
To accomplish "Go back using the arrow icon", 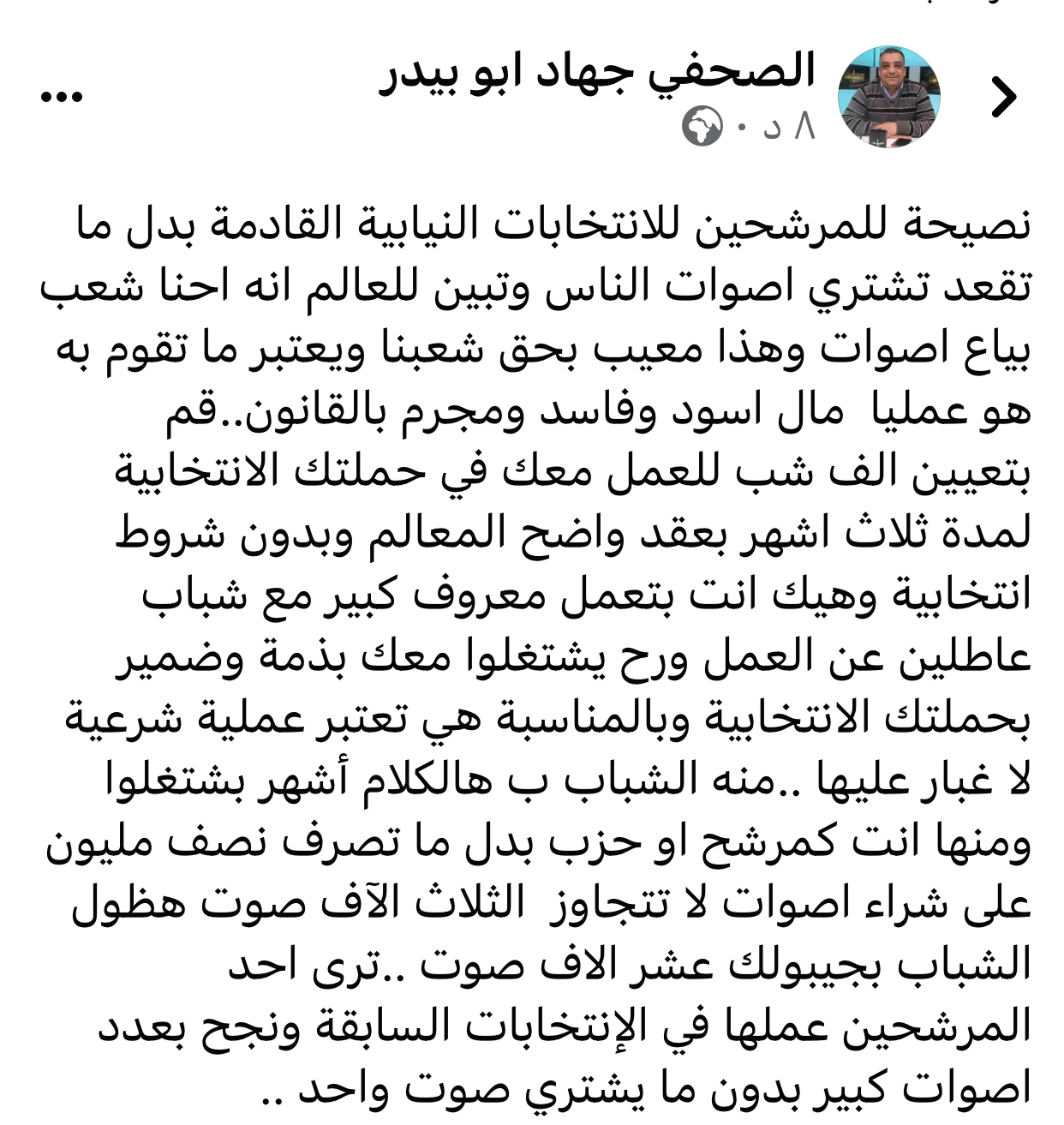I will [1003, 97].
